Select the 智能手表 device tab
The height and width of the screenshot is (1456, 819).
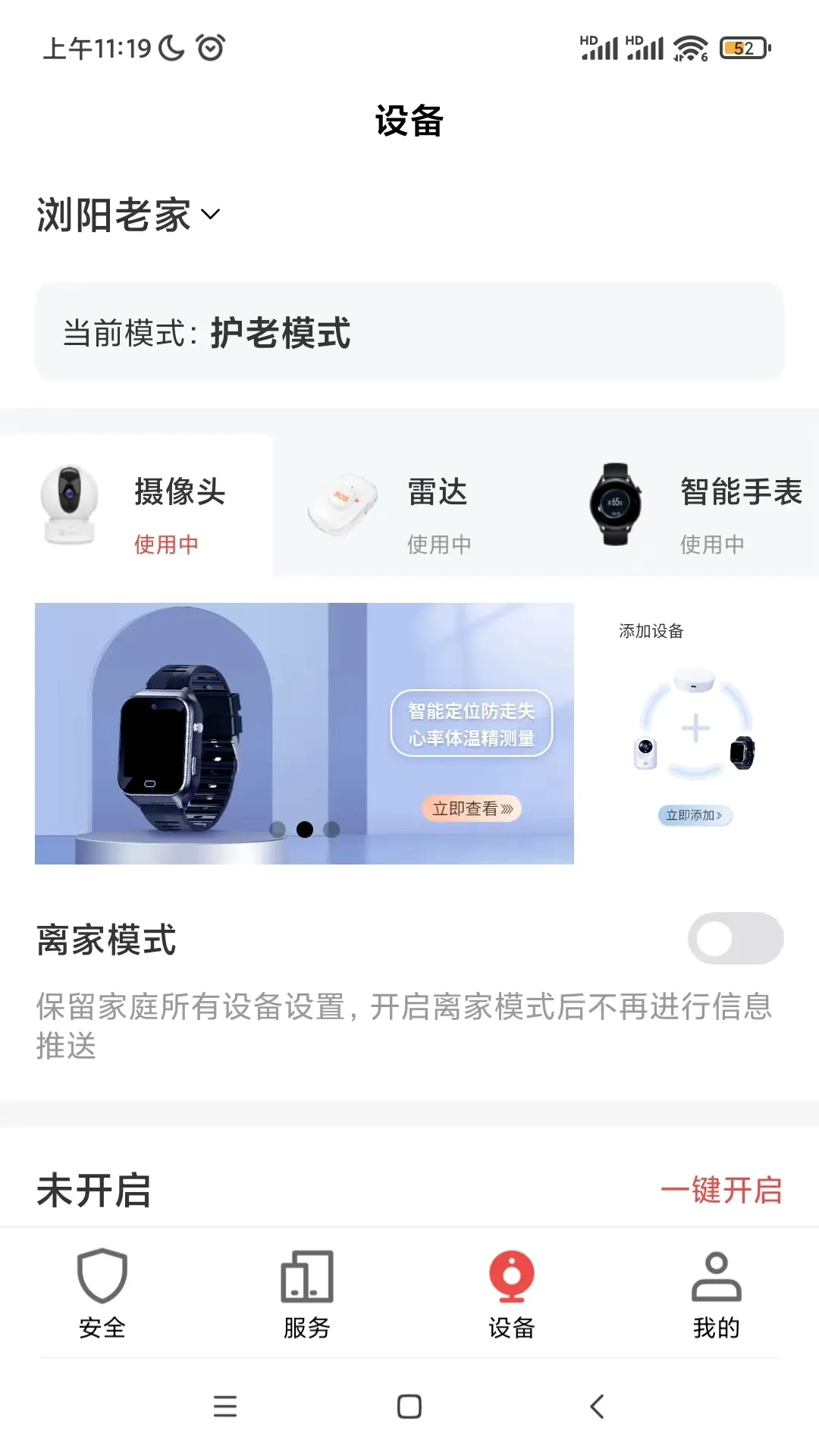pyautogui.click(x=682, y=506)
